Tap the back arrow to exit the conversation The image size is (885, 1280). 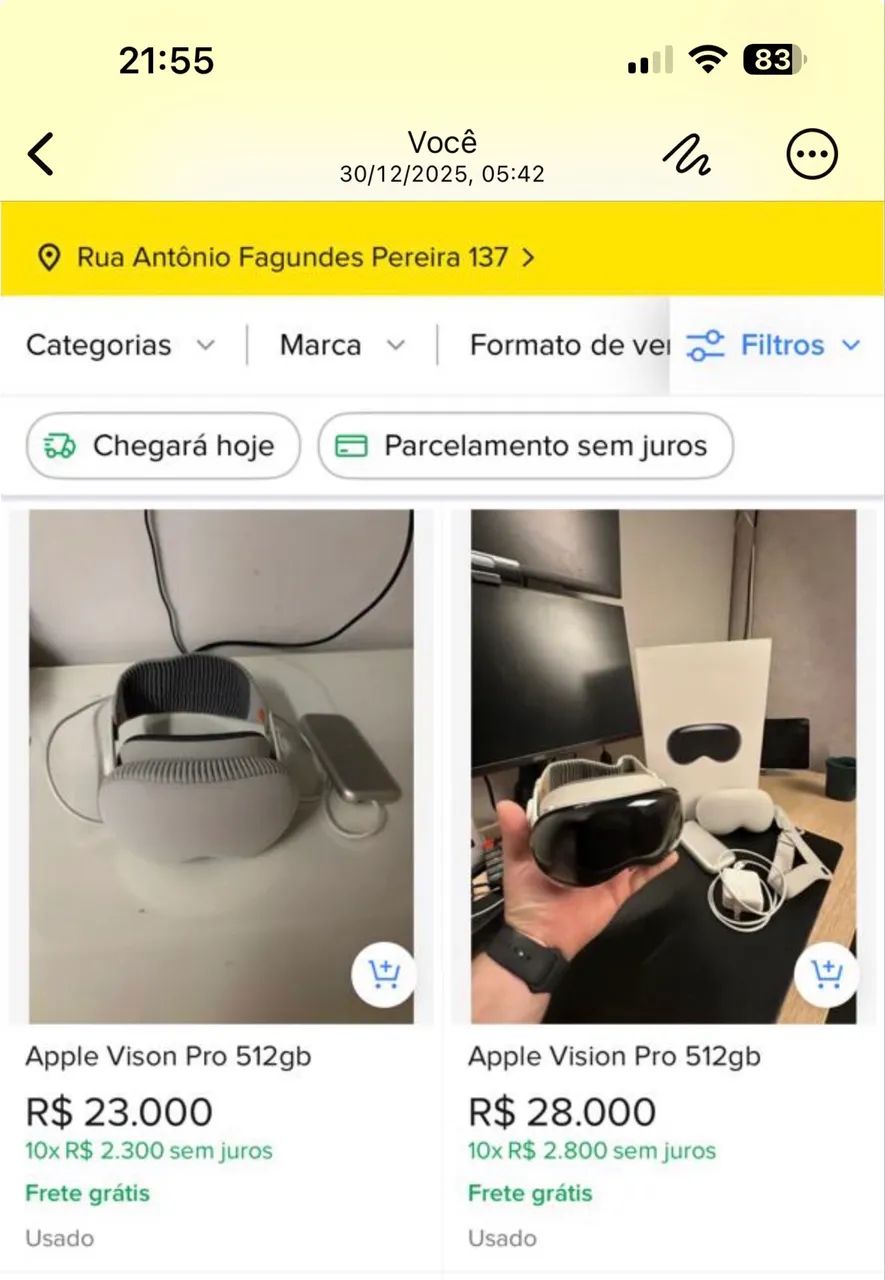pyautogui.click(x=40, y=153)
